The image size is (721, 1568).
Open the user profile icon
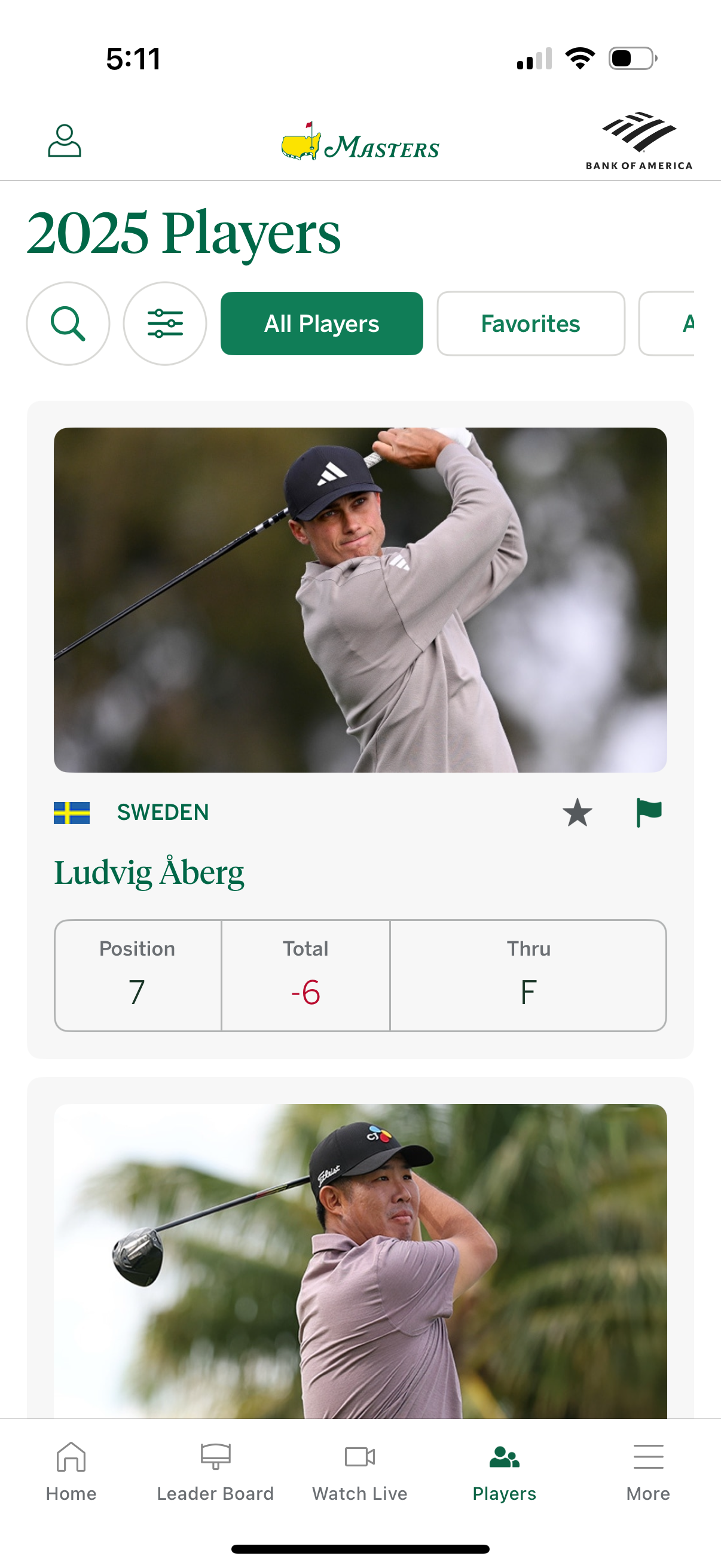[65, 141]
